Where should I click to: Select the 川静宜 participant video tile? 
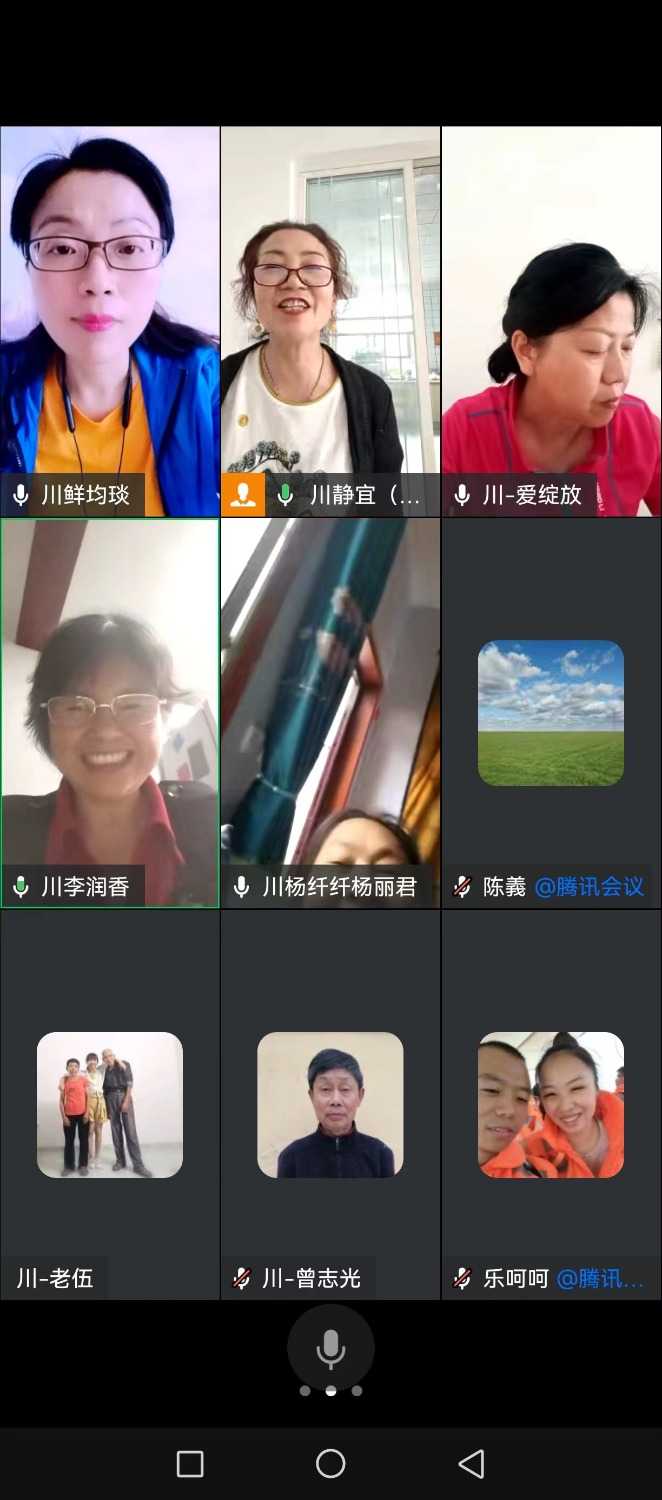click(x=331, y=320)
